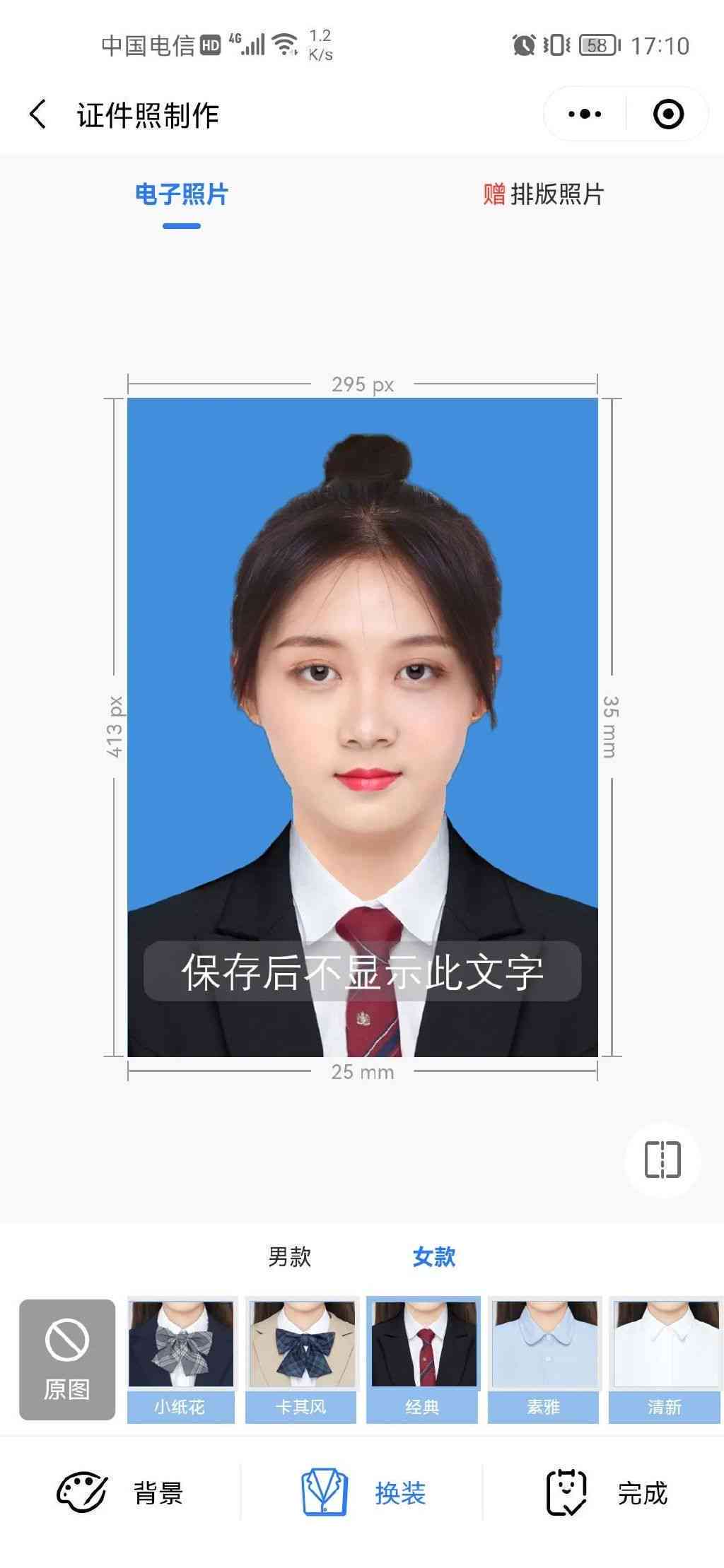This screenshot has height=1568, width=724.
Task: Open the mini program more-options menu
Action: point(585,114)
